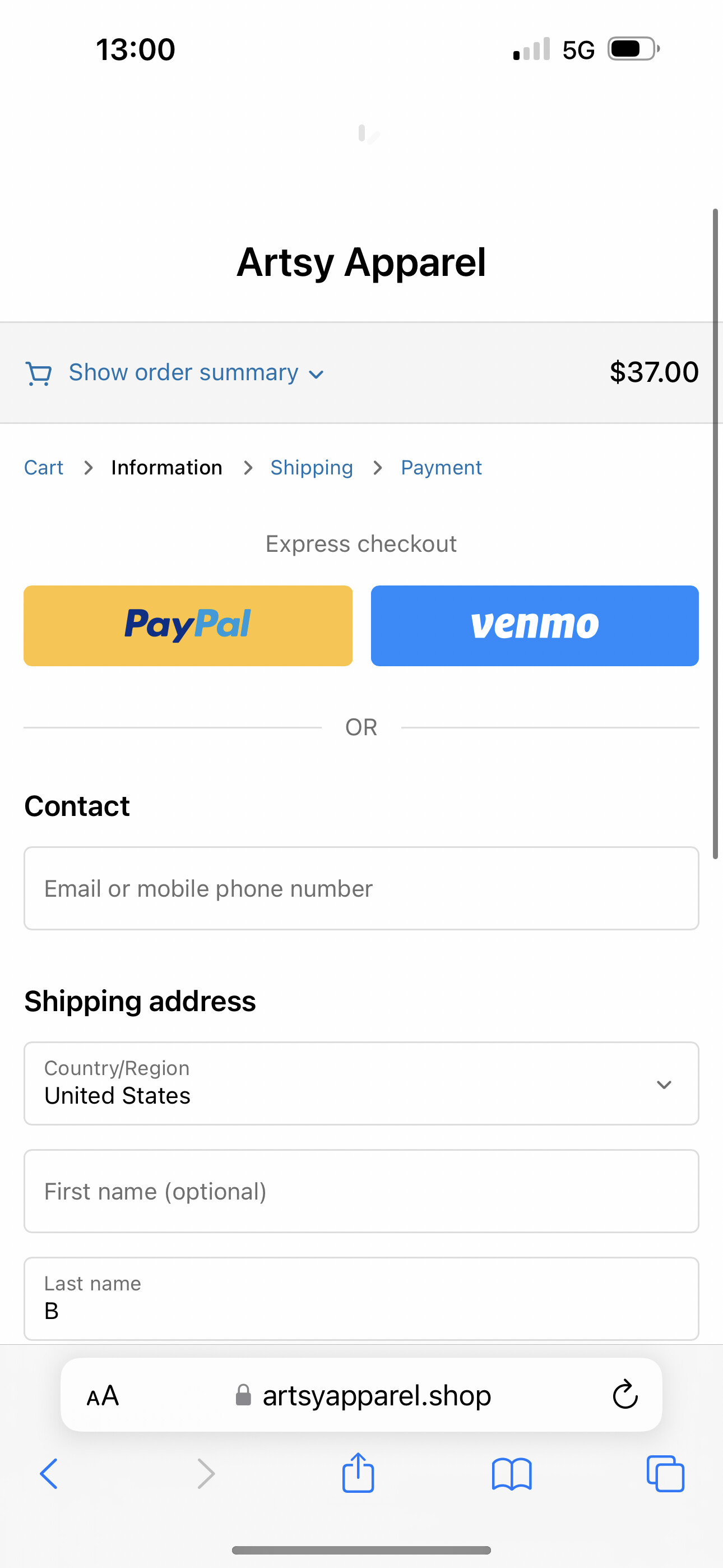Open the Country/Region dropdown
723x1568 pixels.
click(x=361, y=1083)
